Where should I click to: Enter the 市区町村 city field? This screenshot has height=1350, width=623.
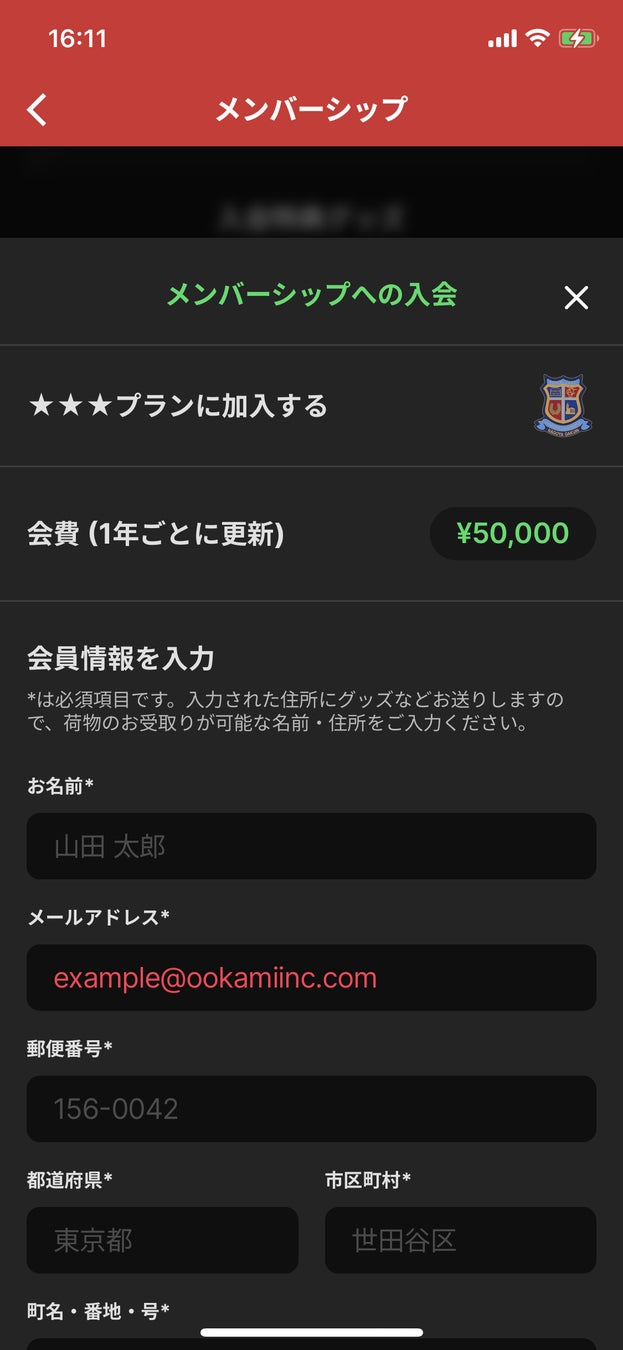click(460, 1240)
